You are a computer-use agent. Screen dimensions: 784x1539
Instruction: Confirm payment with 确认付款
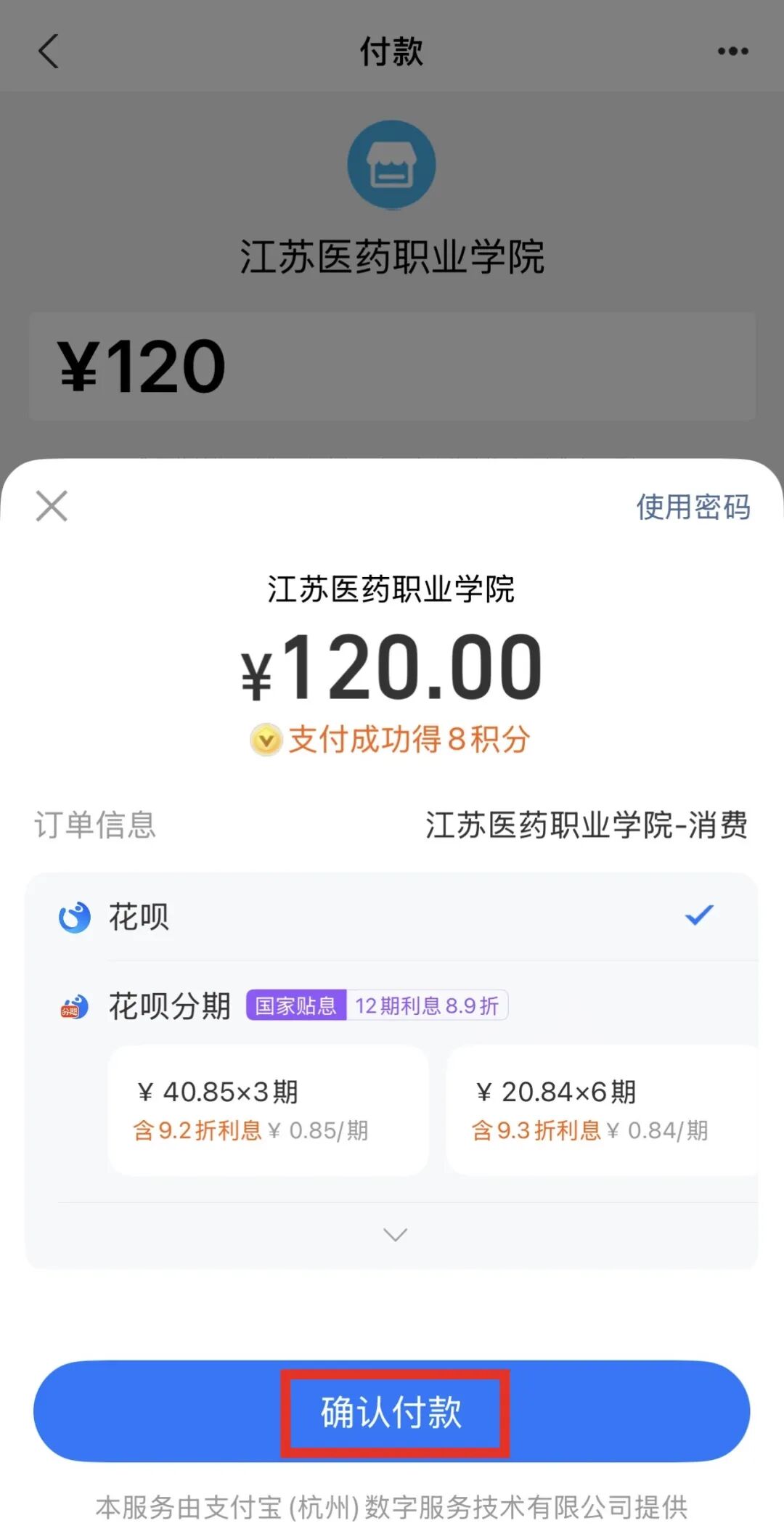coord(392,1412)
